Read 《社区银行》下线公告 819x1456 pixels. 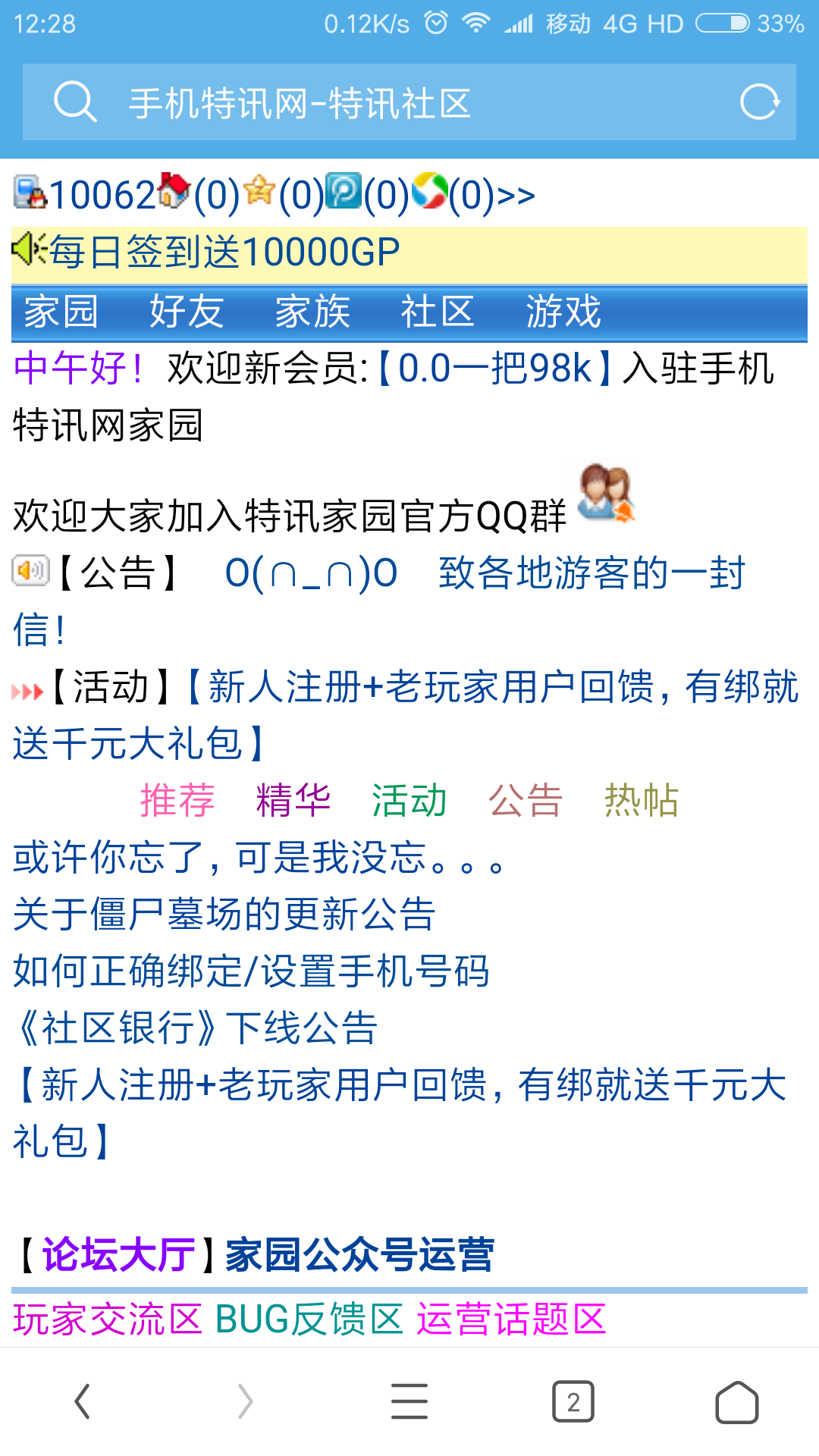(x=196, y=1028)
